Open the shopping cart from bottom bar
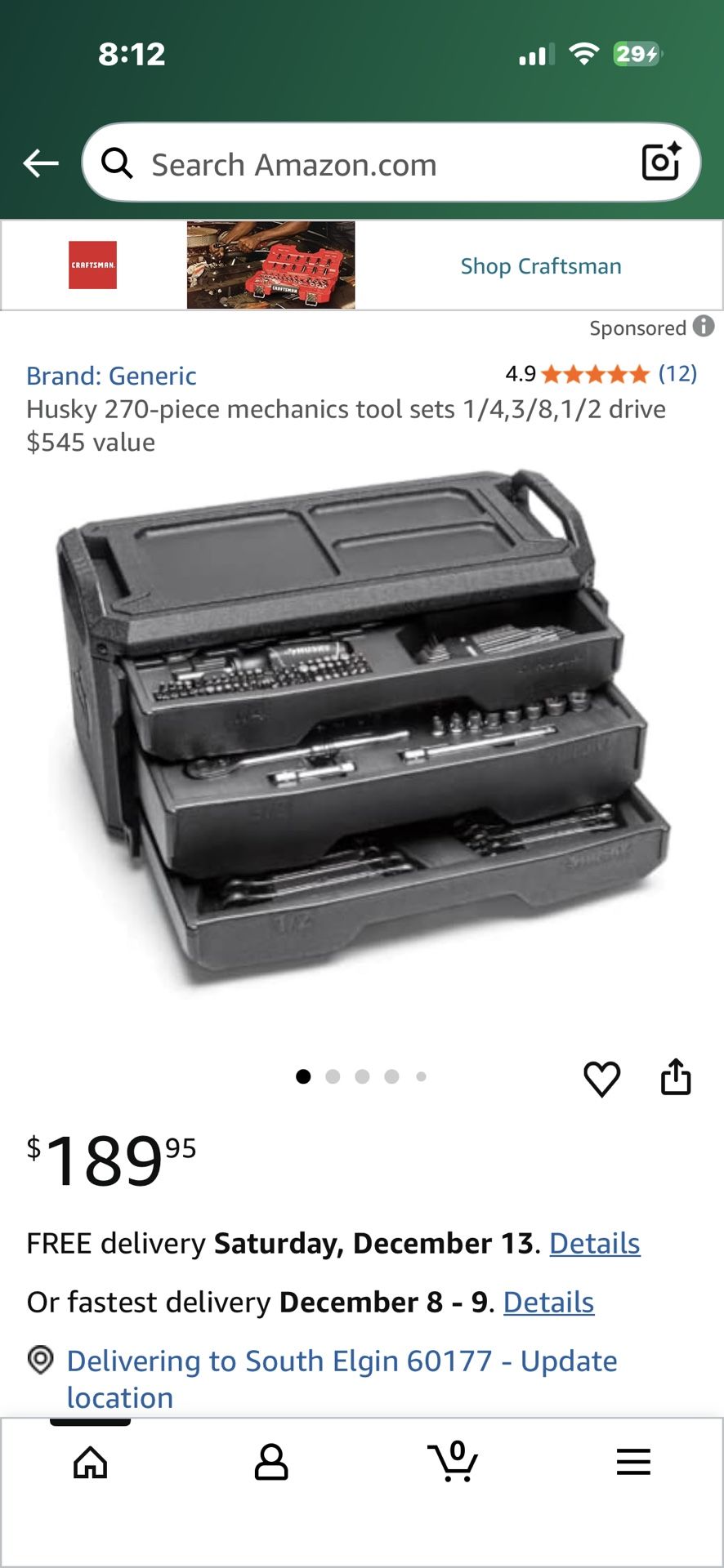Image resolution: width=724 pixels, height=1568 pixels. (x=452, y=1462)
